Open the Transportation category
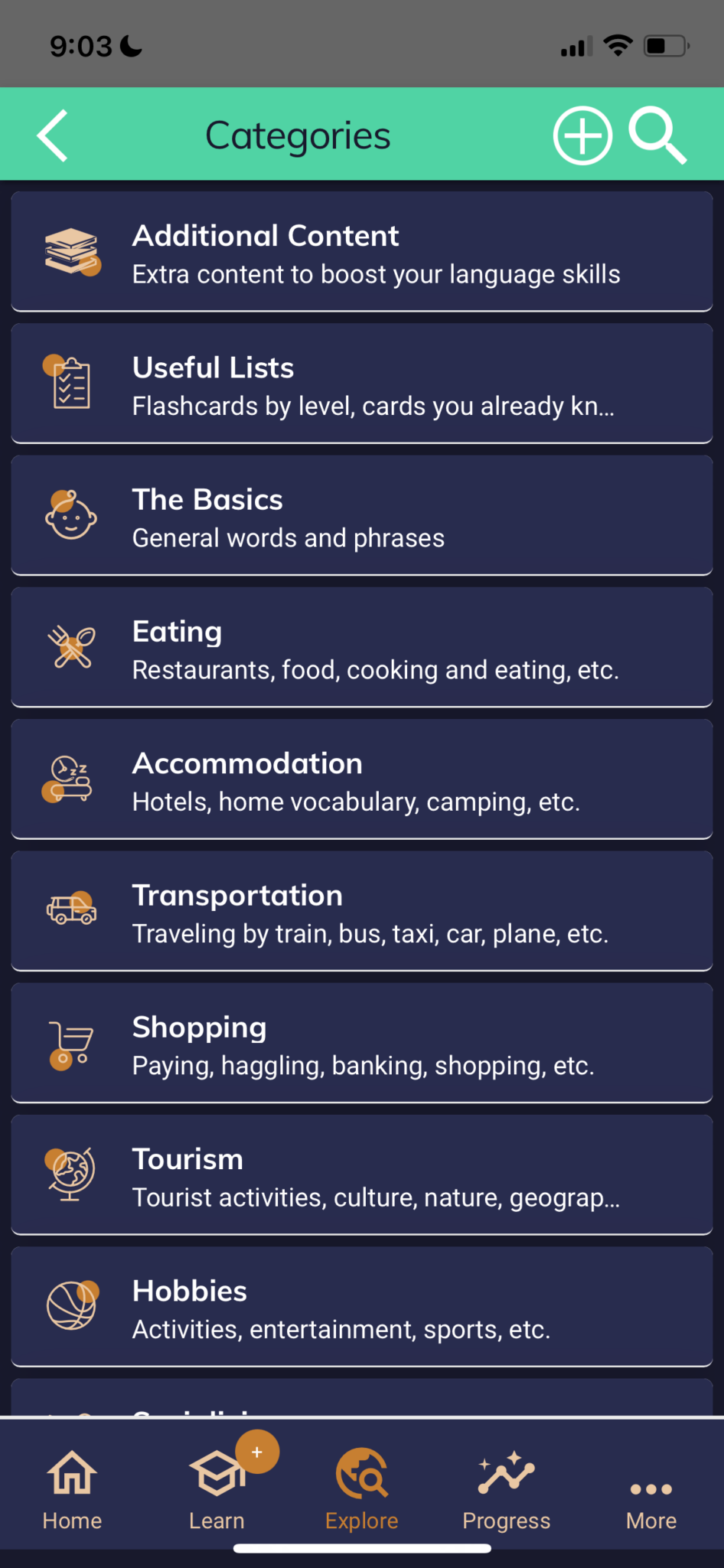 pos(362,911)
